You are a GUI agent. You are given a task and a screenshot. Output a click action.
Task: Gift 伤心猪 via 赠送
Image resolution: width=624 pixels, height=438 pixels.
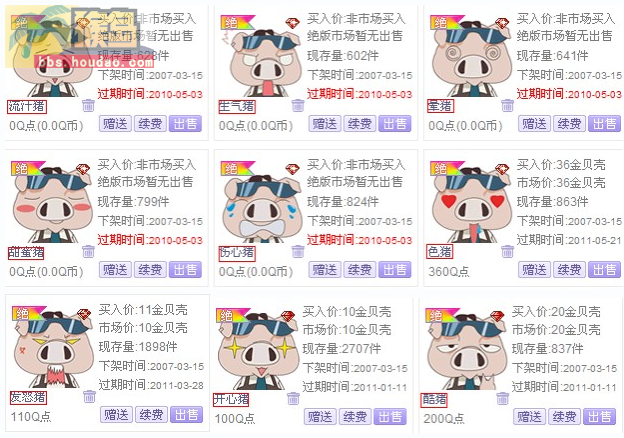324,270
